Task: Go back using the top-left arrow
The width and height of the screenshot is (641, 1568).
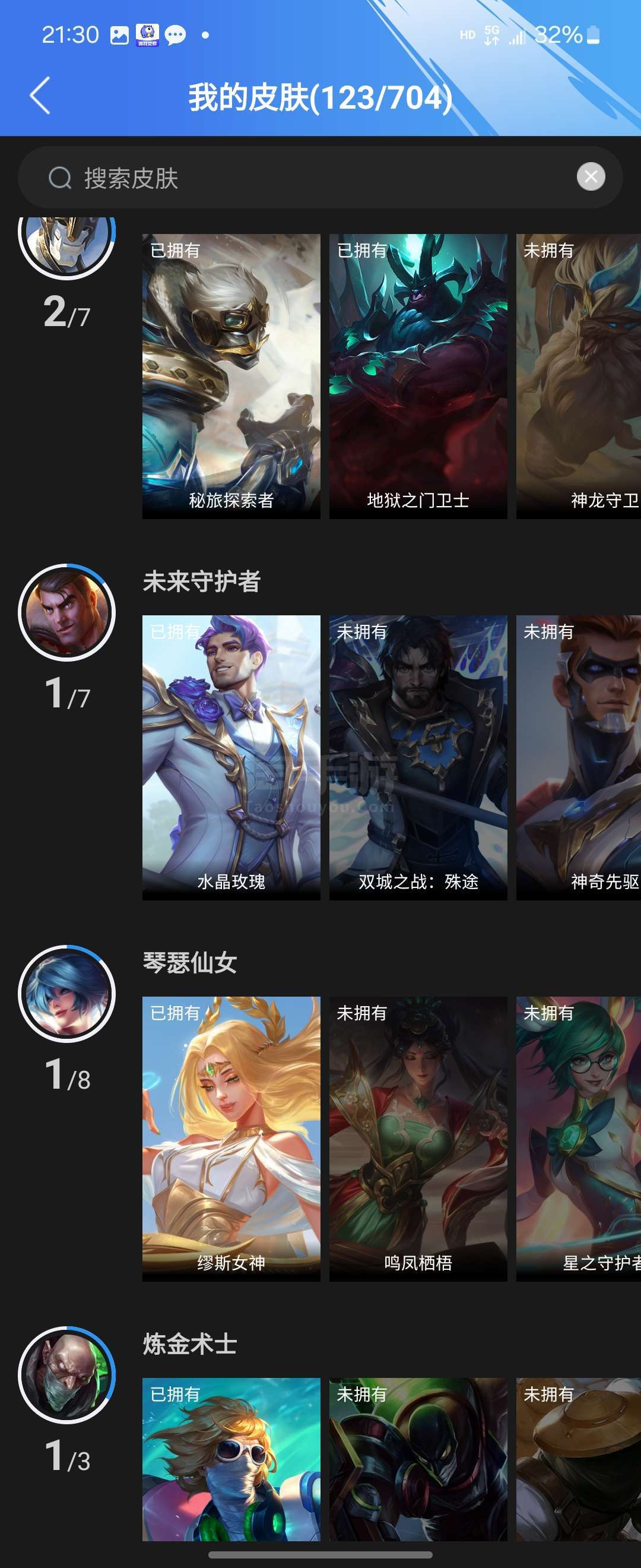Action: click(x=40, y=96)
